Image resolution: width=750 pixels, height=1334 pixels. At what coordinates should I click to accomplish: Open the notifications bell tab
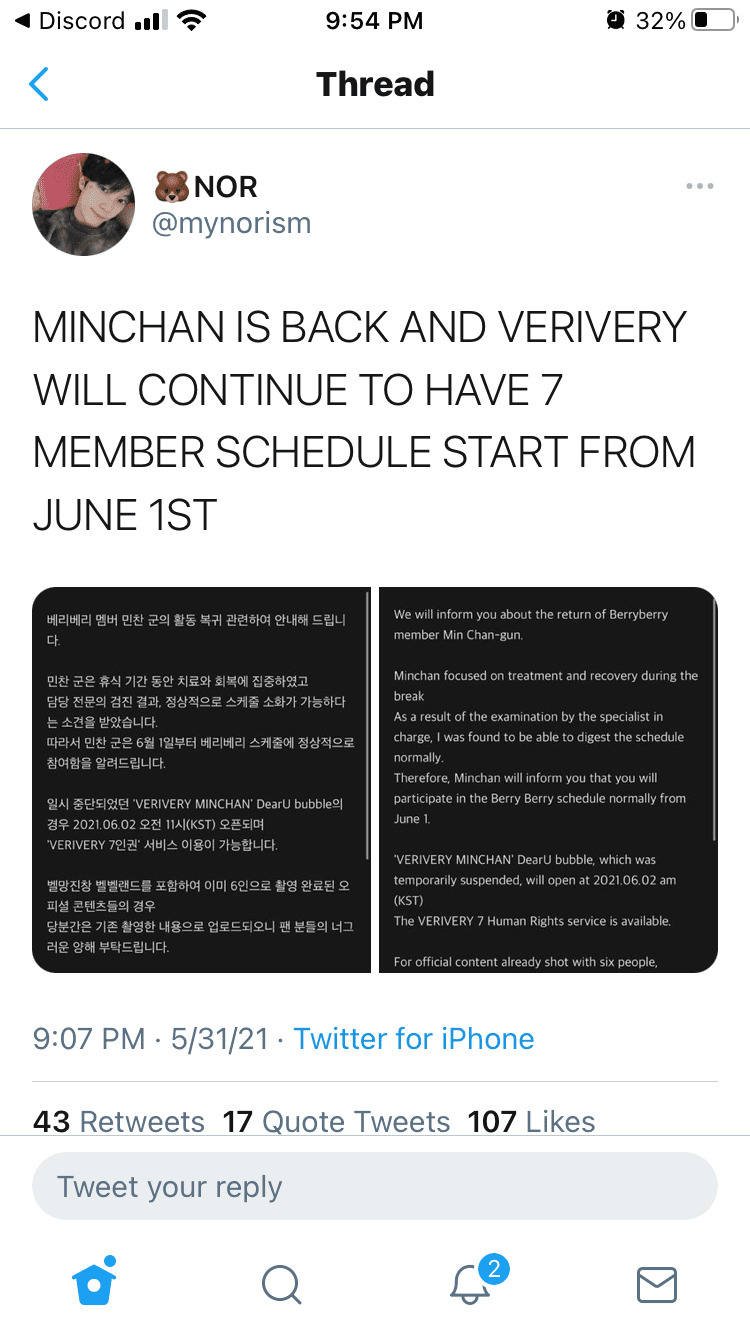pos(470,1282)
